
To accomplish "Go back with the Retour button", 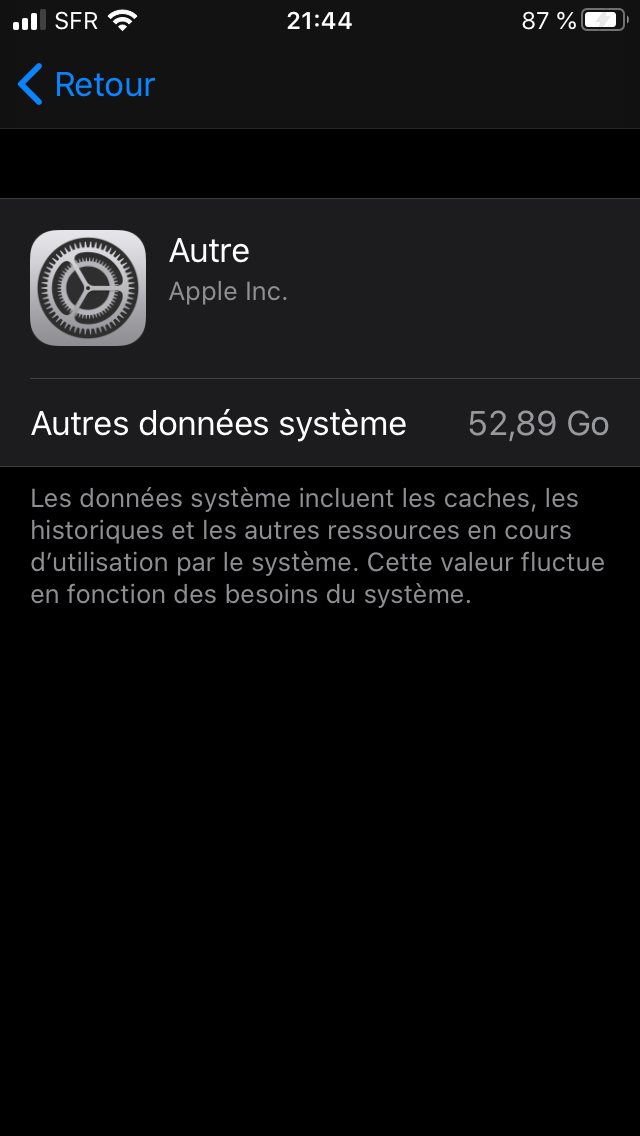I will 86,84.
